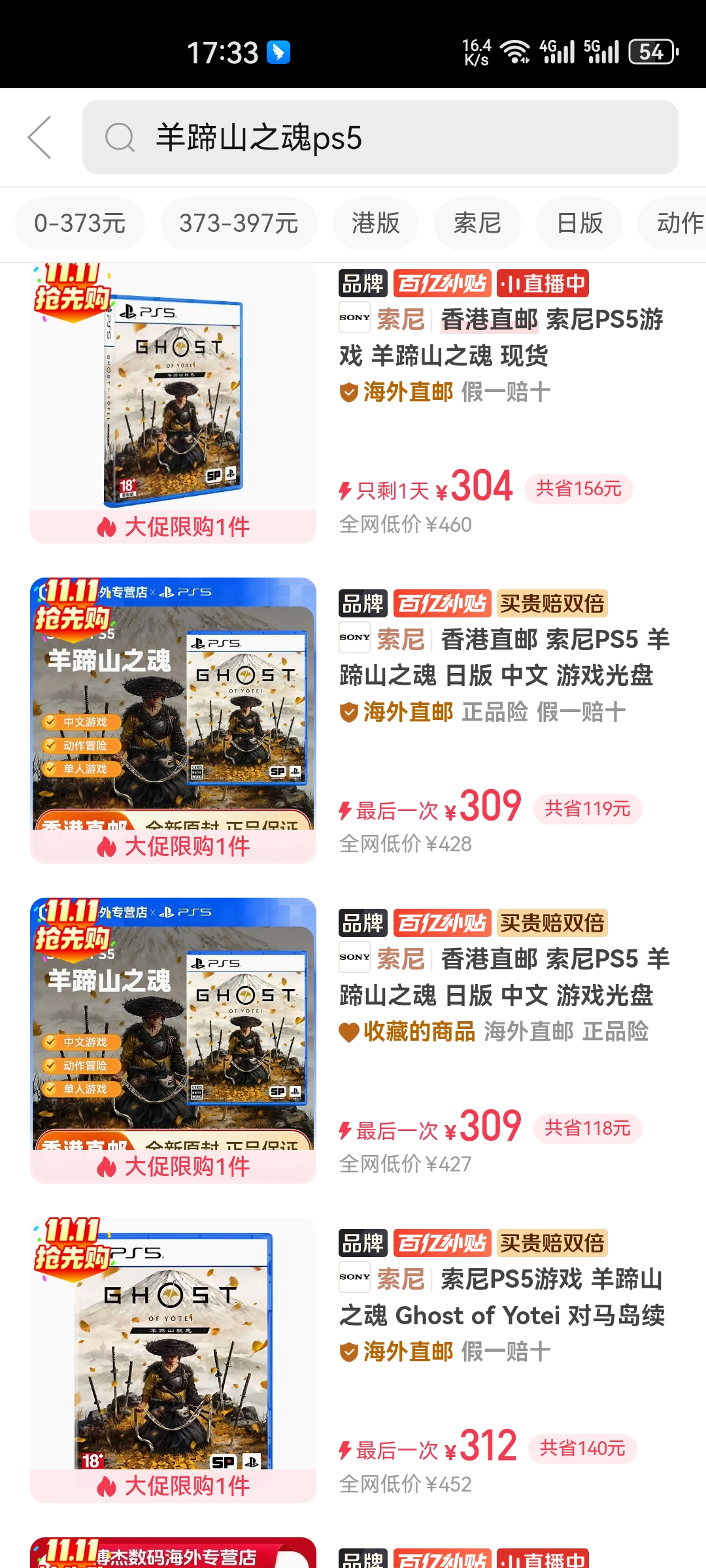Image resolution: width=706 pixels, height=1568 pixels.
Task: Open the ¥304 羊蹄山之魂 现货 listing
Action: click(x=501, y=338)
